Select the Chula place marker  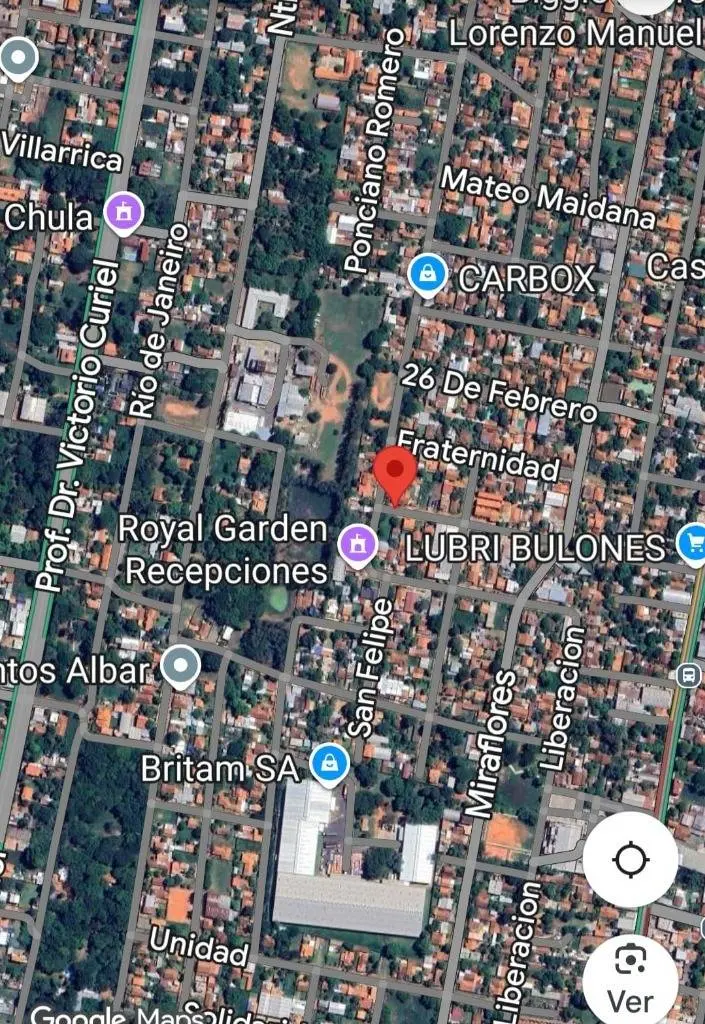(x=124, y=213)
